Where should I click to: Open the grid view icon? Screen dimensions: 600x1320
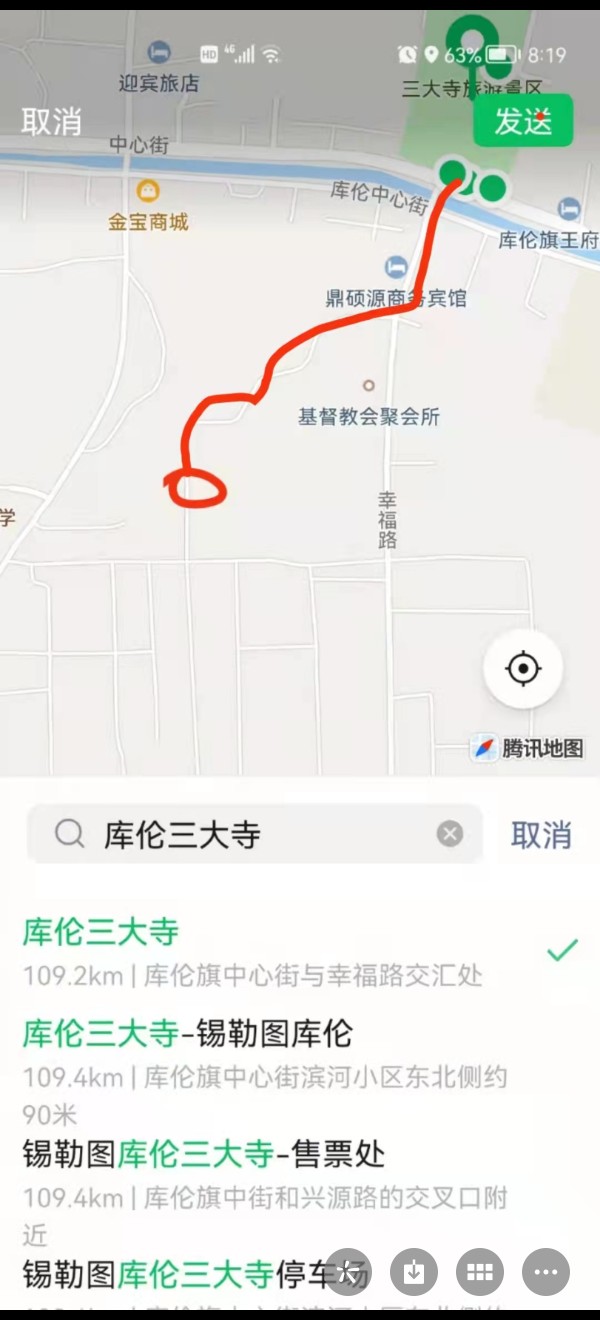pyautogui.click(x=480, y=1272)
